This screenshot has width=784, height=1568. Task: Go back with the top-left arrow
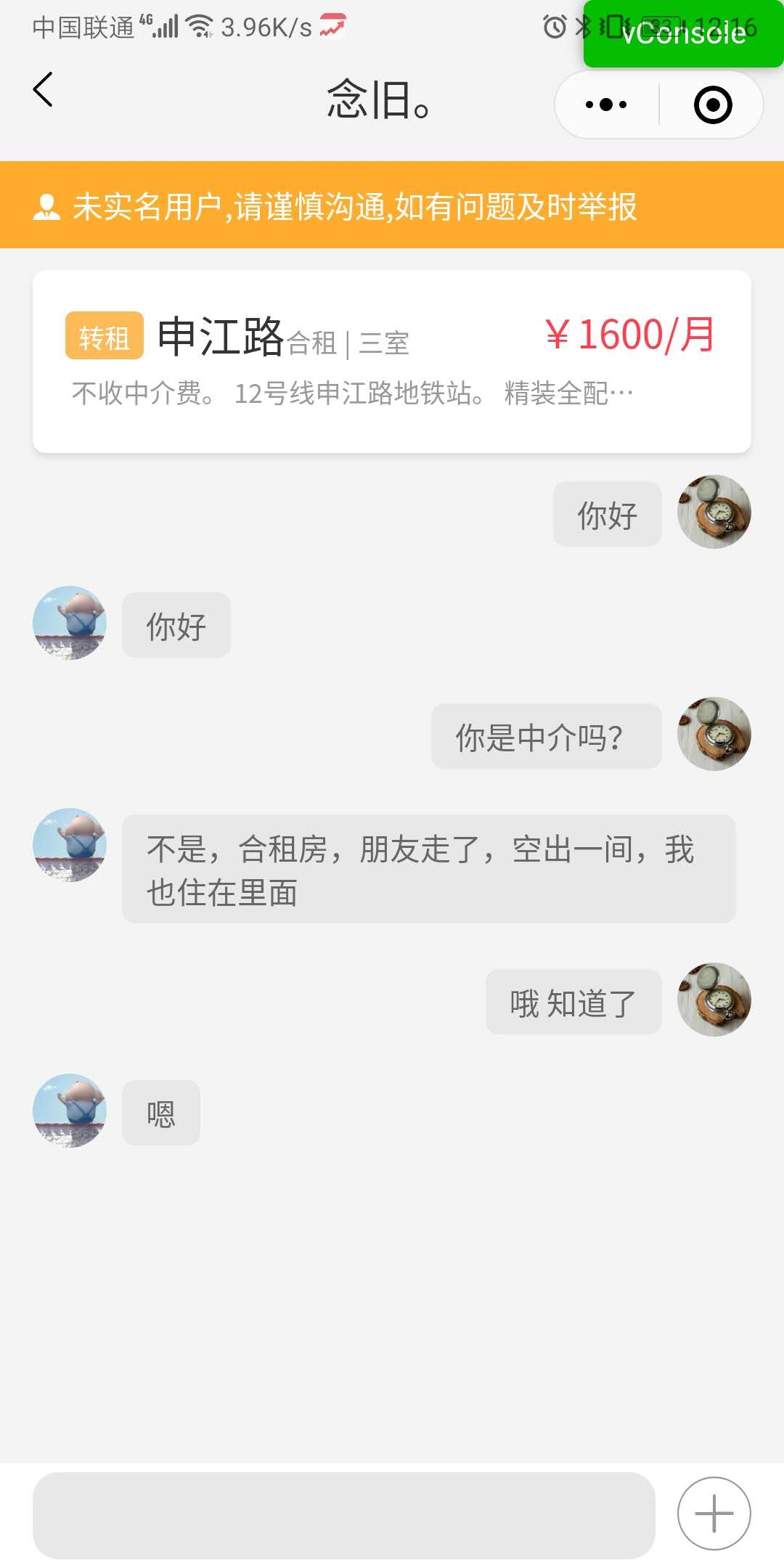(43, 90)
